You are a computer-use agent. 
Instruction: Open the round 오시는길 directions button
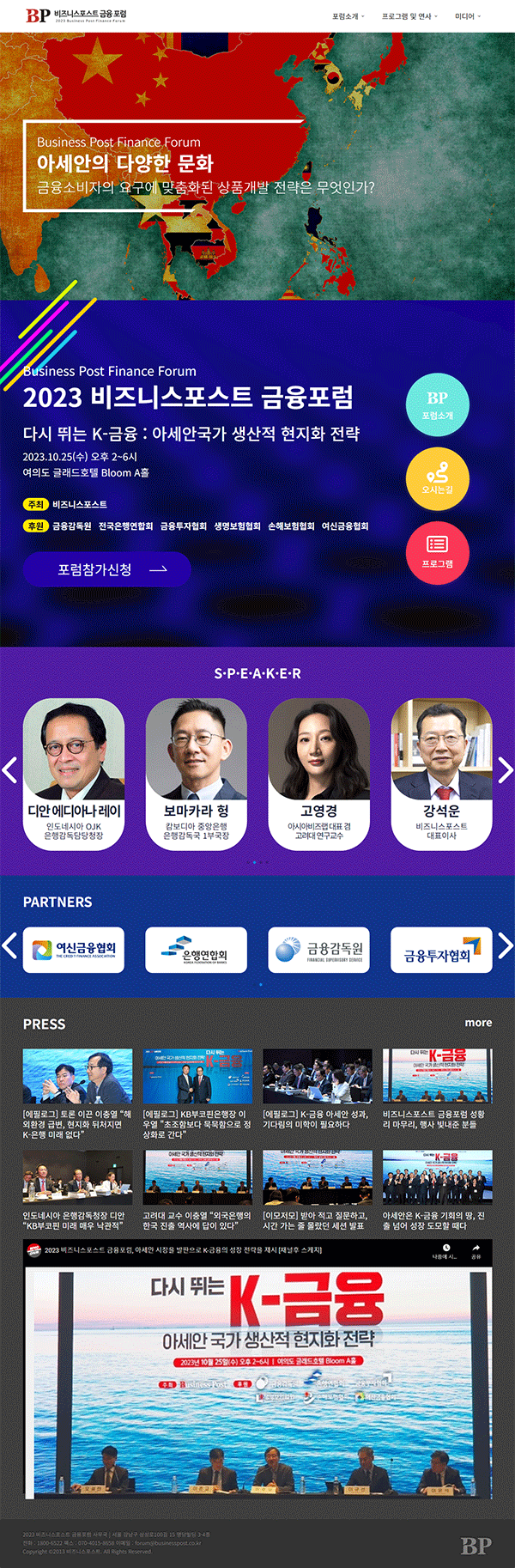[438, 478]
